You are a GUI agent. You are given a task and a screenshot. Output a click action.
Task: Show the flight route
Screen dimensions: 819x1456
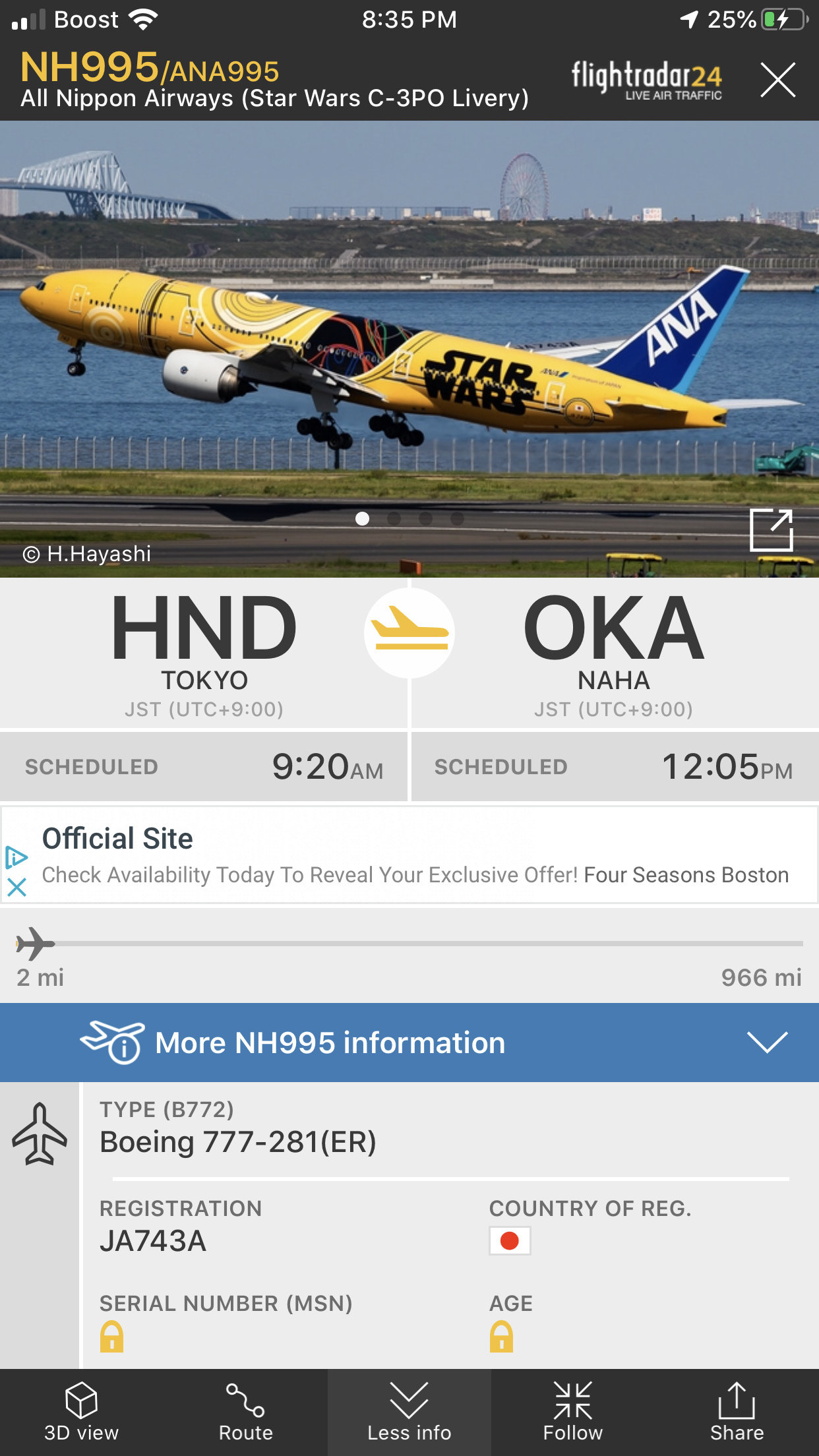coord(245,1412)
